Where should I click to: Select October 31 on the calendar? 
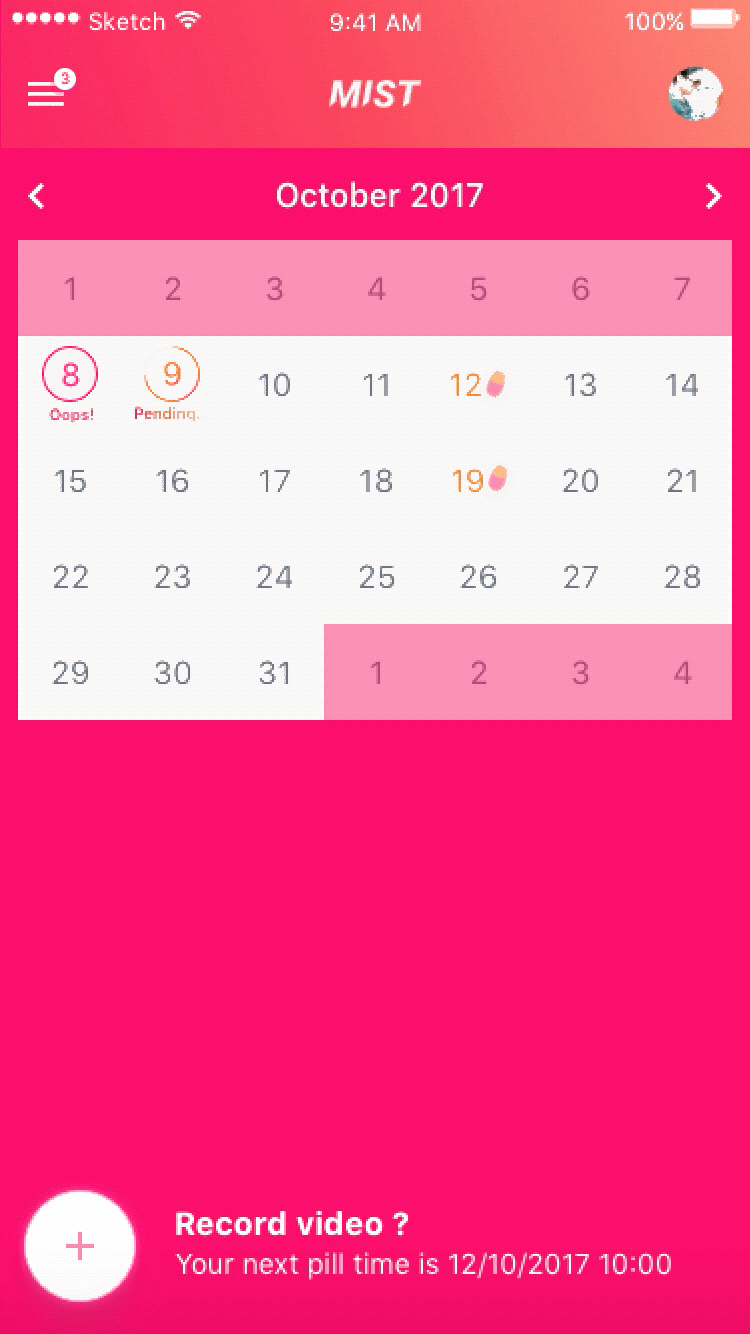[x=274, y=673]
